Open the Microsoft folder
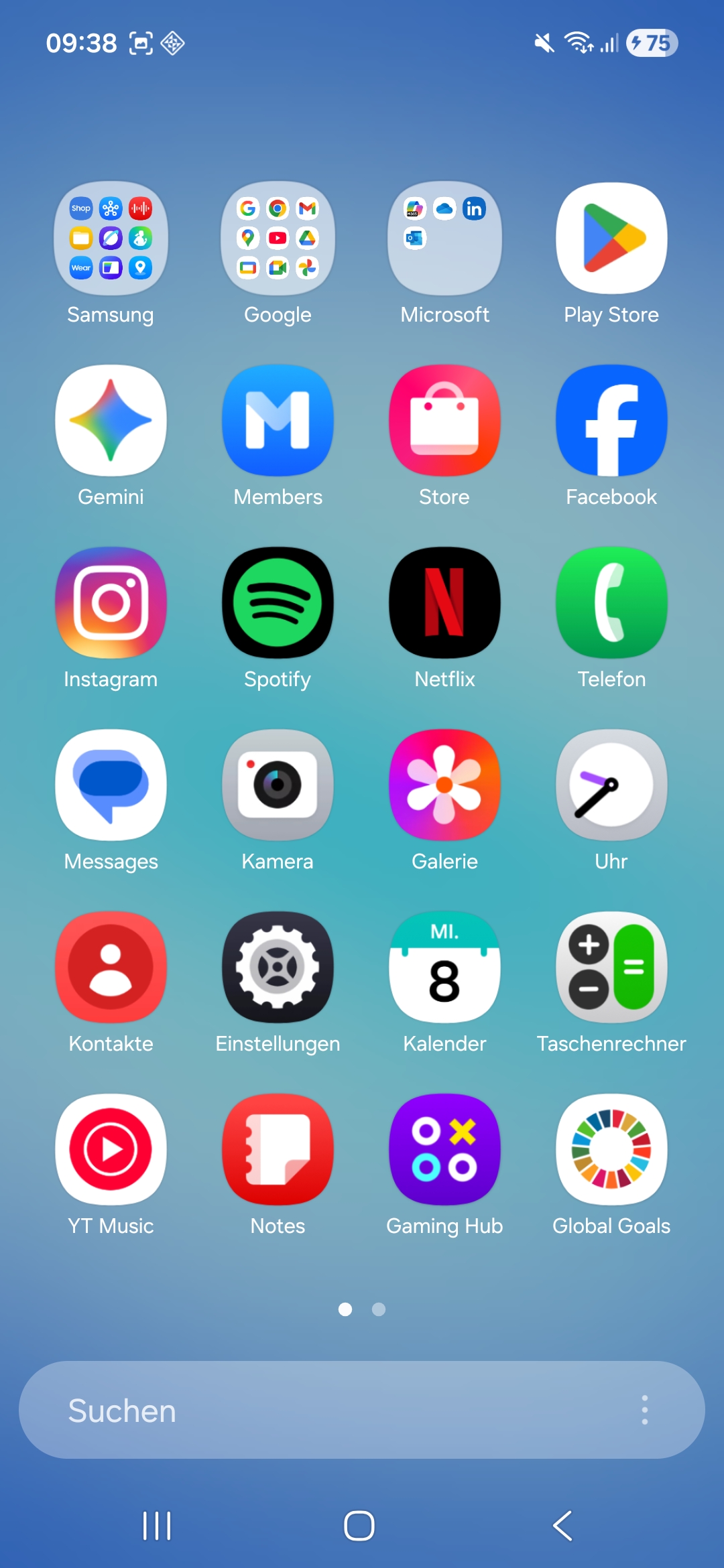This screenshot has height=1568, width=724. pos(444,238)
